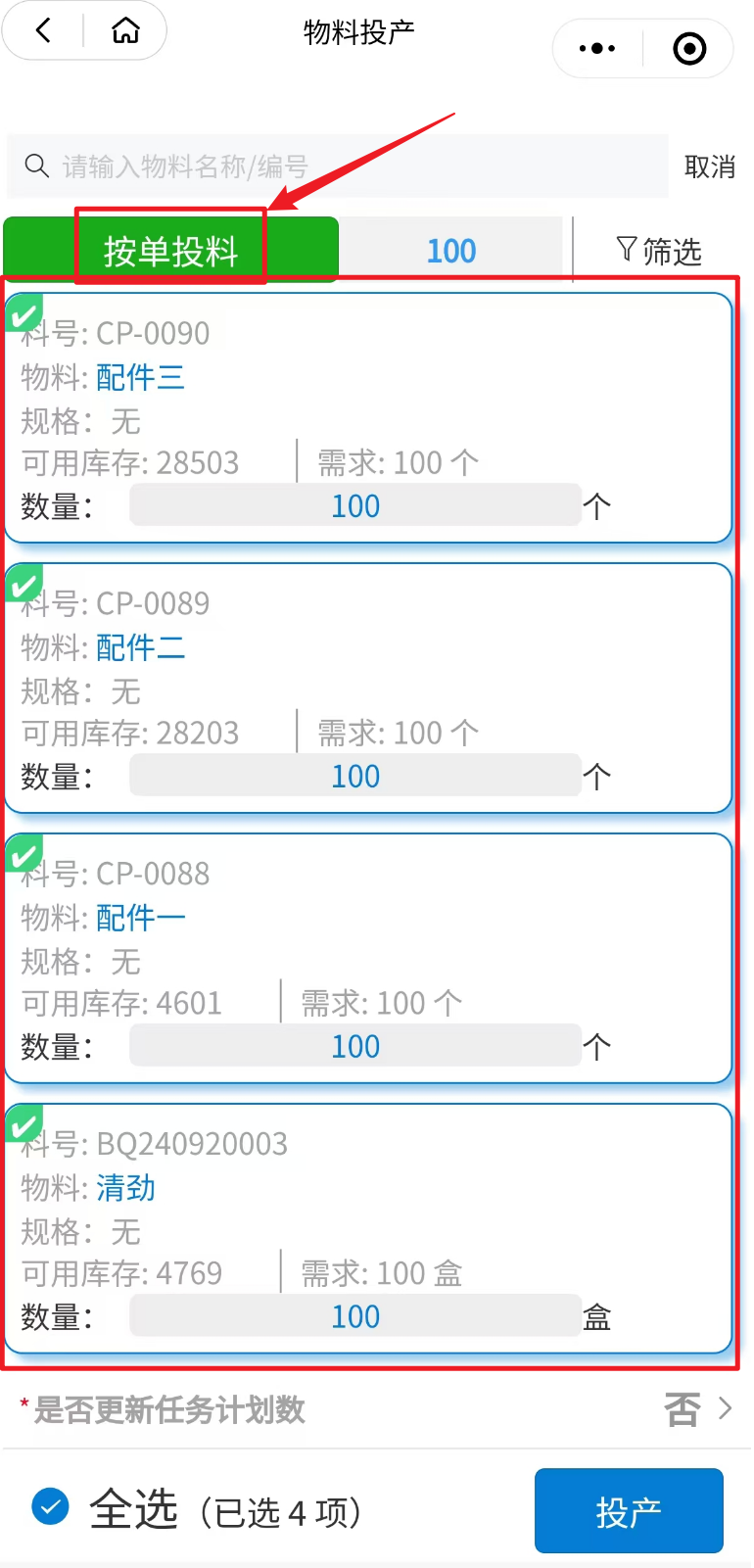Edit the 数量 field for 清劲

(355, 1317)
